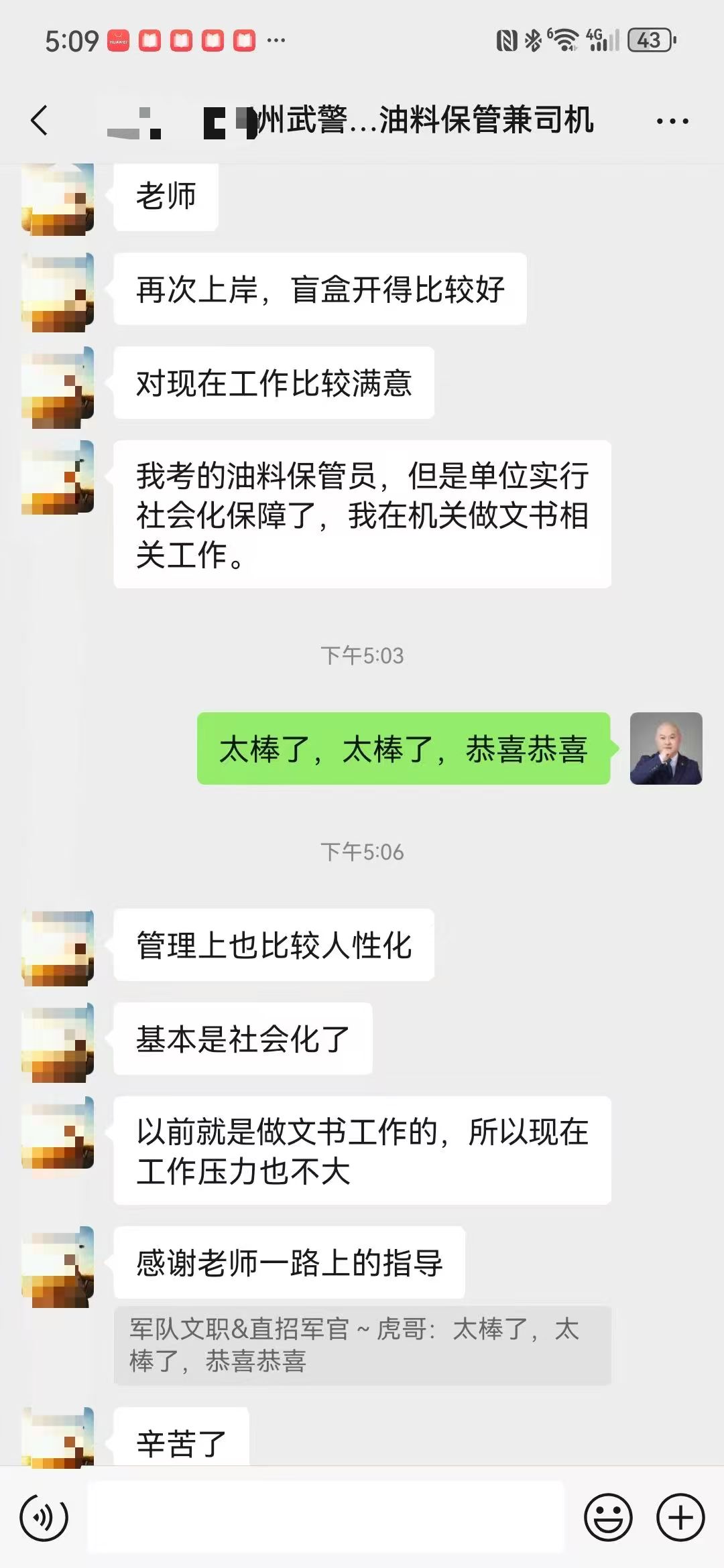Open chat options three-dot menu
Screen dimensions: 724x1568
(672, 121)
